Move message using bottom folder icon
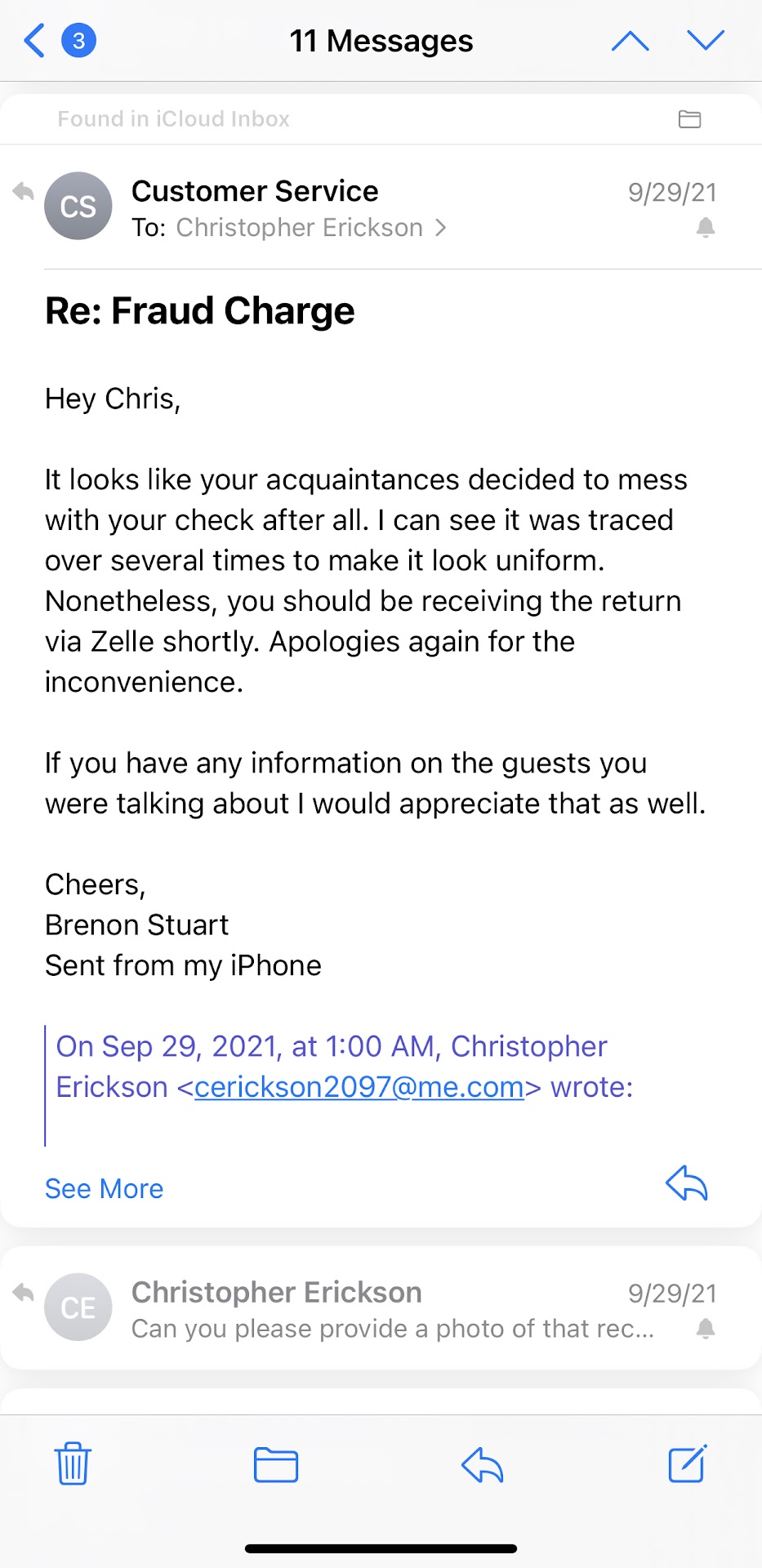The width and height of the screenshot is (762, 1568). click(x=276, y=1464)
